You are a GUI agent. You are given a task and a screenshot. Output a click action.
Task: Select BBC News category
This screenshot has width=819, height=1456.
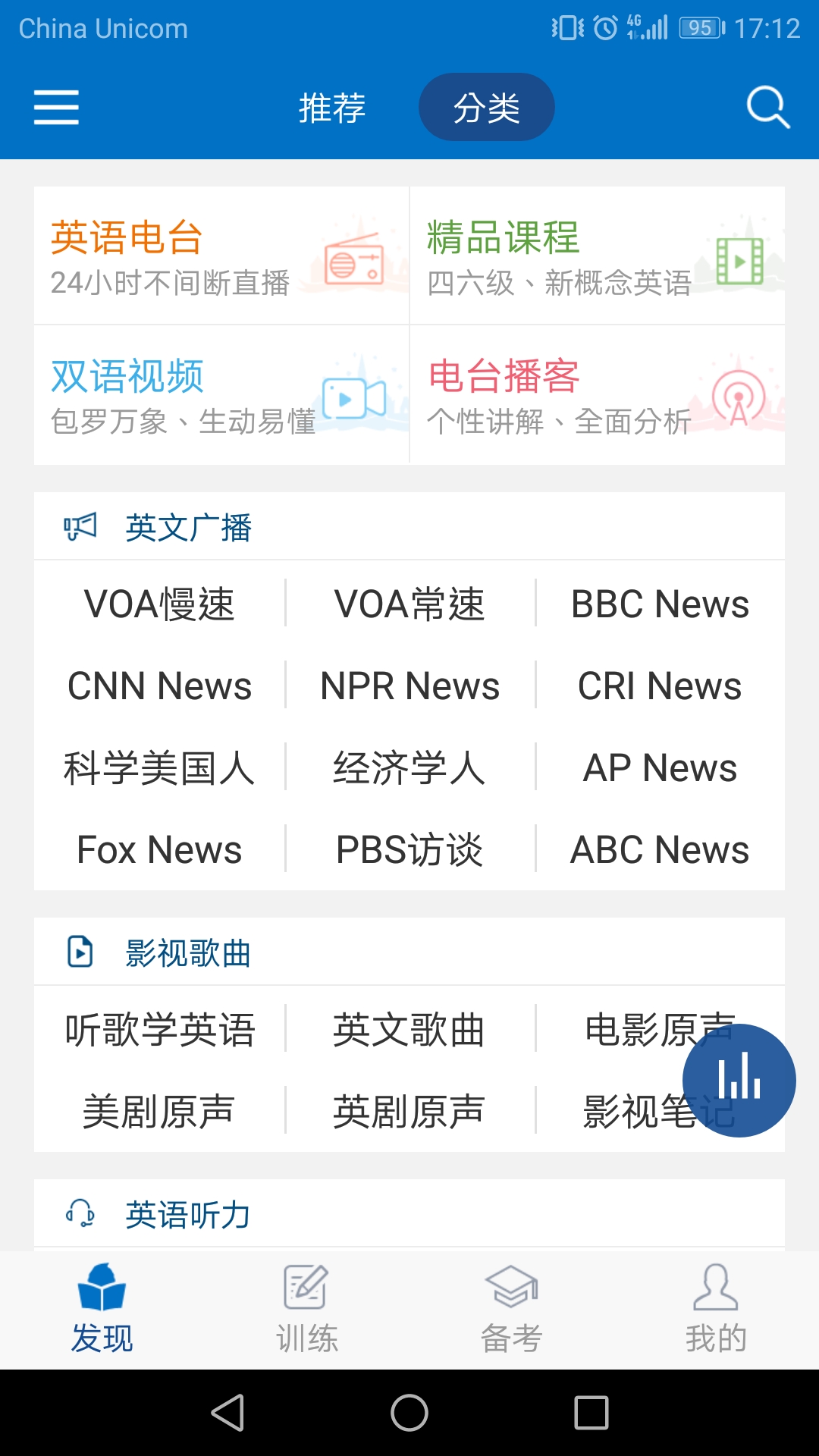pyautogui.click(x=660, y=604)
